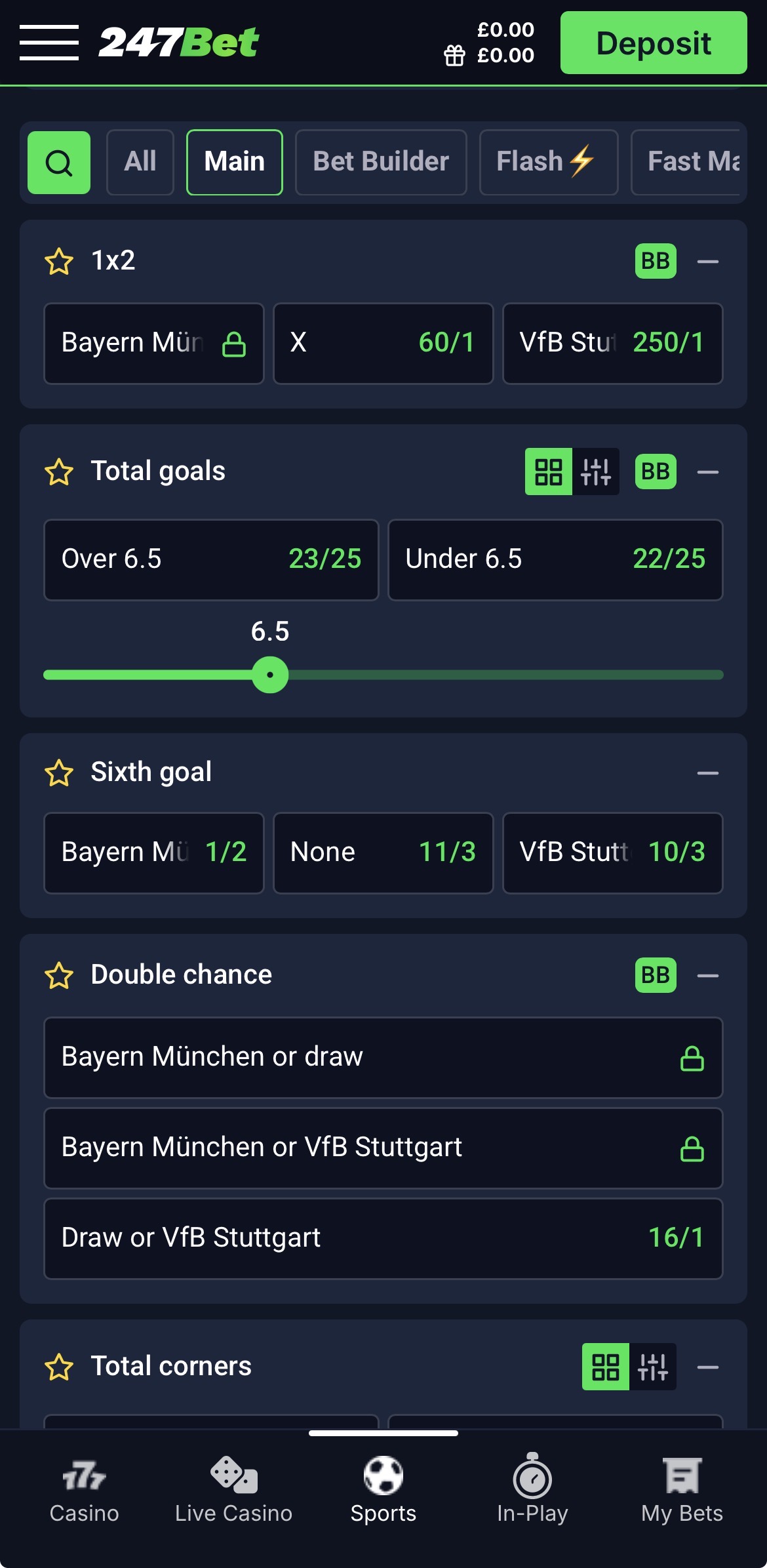Collapse the Double chance market
Image resolution: width=767 pixels, height=1568 pixels.
click(708, 975)
